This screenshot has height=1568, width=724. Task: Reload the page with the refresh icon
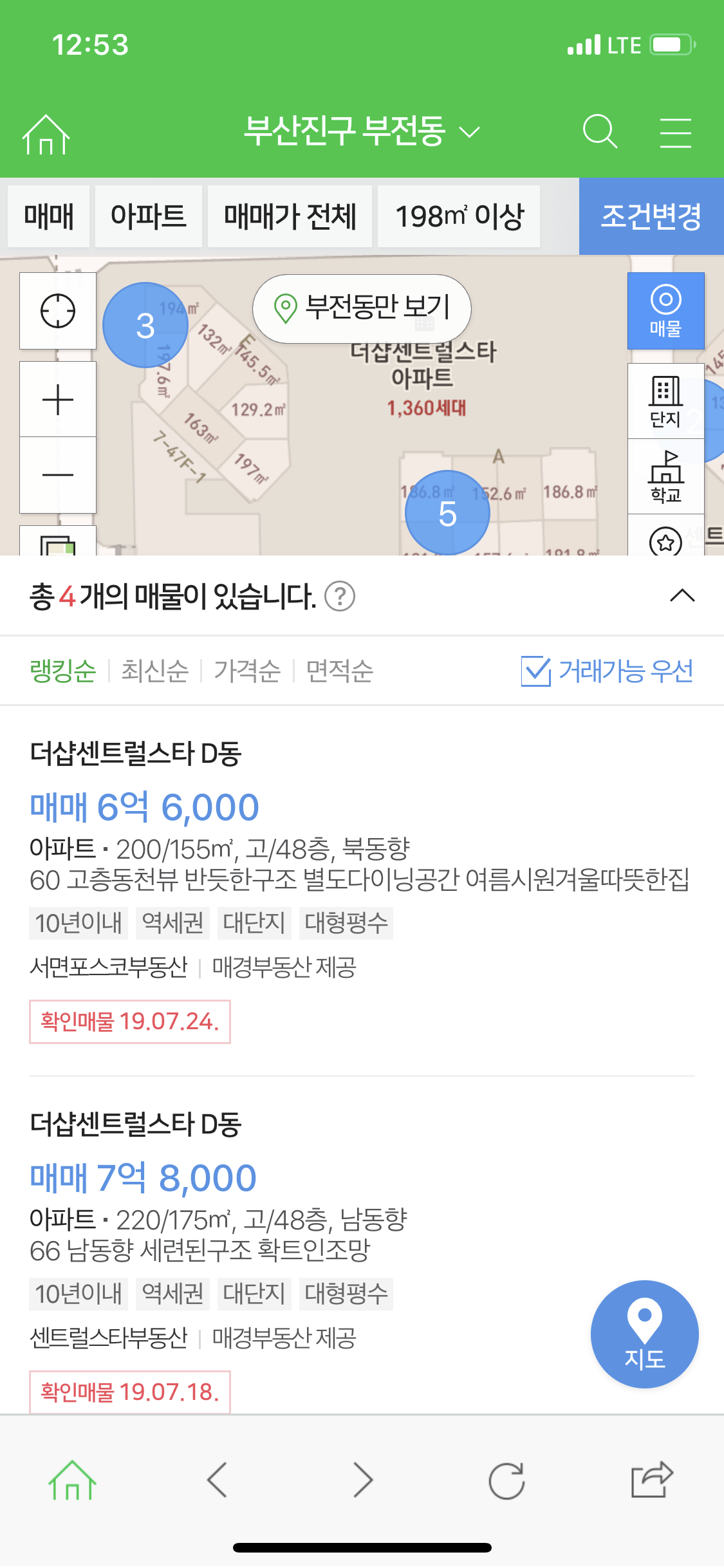(506, 1480)
